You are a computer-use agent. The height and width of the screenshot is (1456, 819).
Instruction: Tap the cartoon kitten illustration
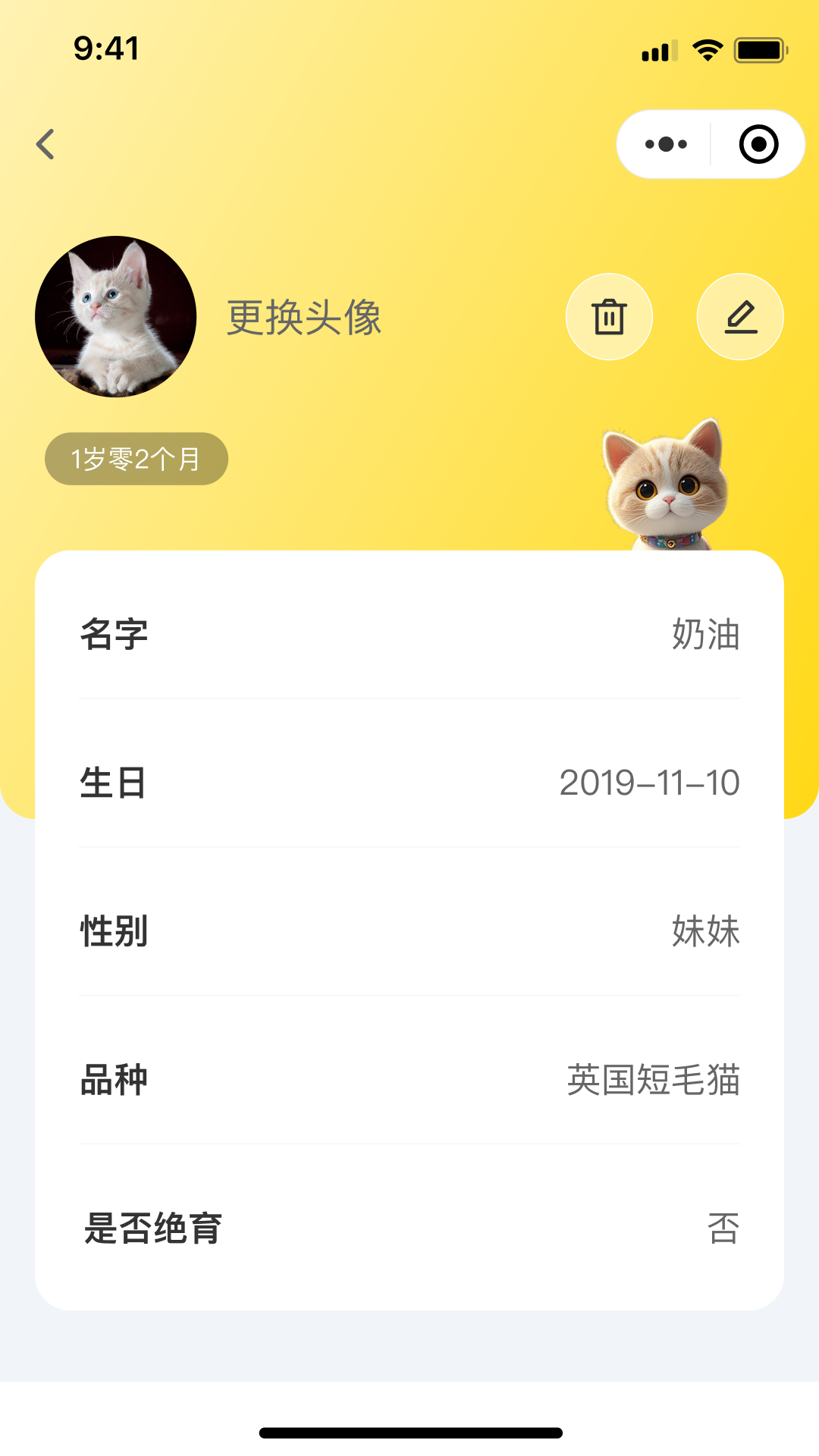669,489
